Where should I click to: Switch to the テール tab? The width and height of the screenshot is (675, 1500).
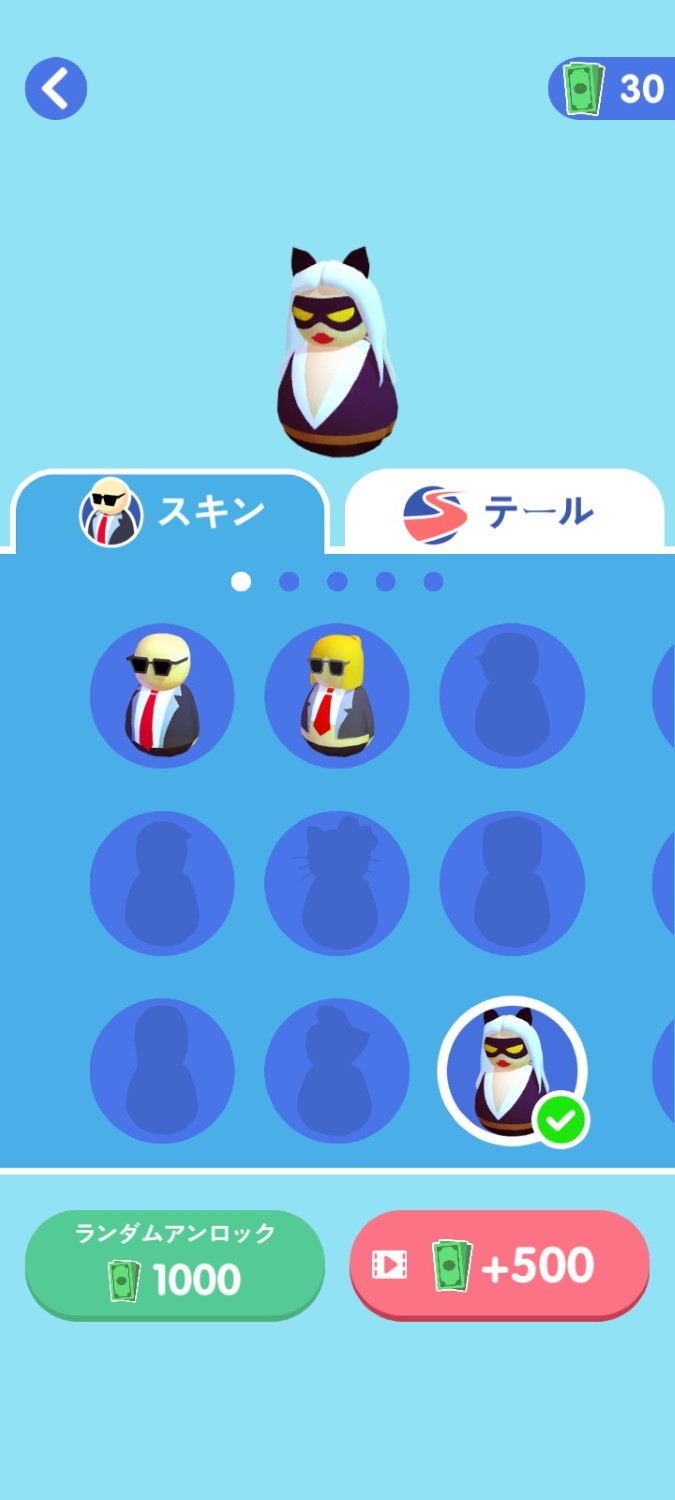tap(504, 511)
